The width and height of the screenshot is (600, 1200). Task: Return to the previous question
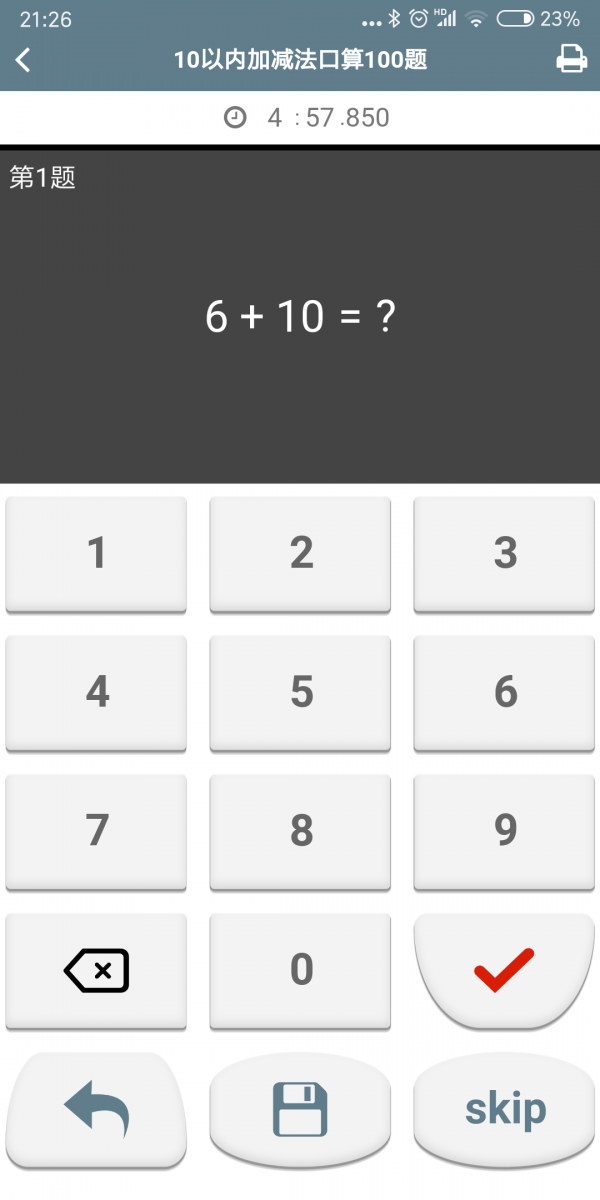(96, 1108)
